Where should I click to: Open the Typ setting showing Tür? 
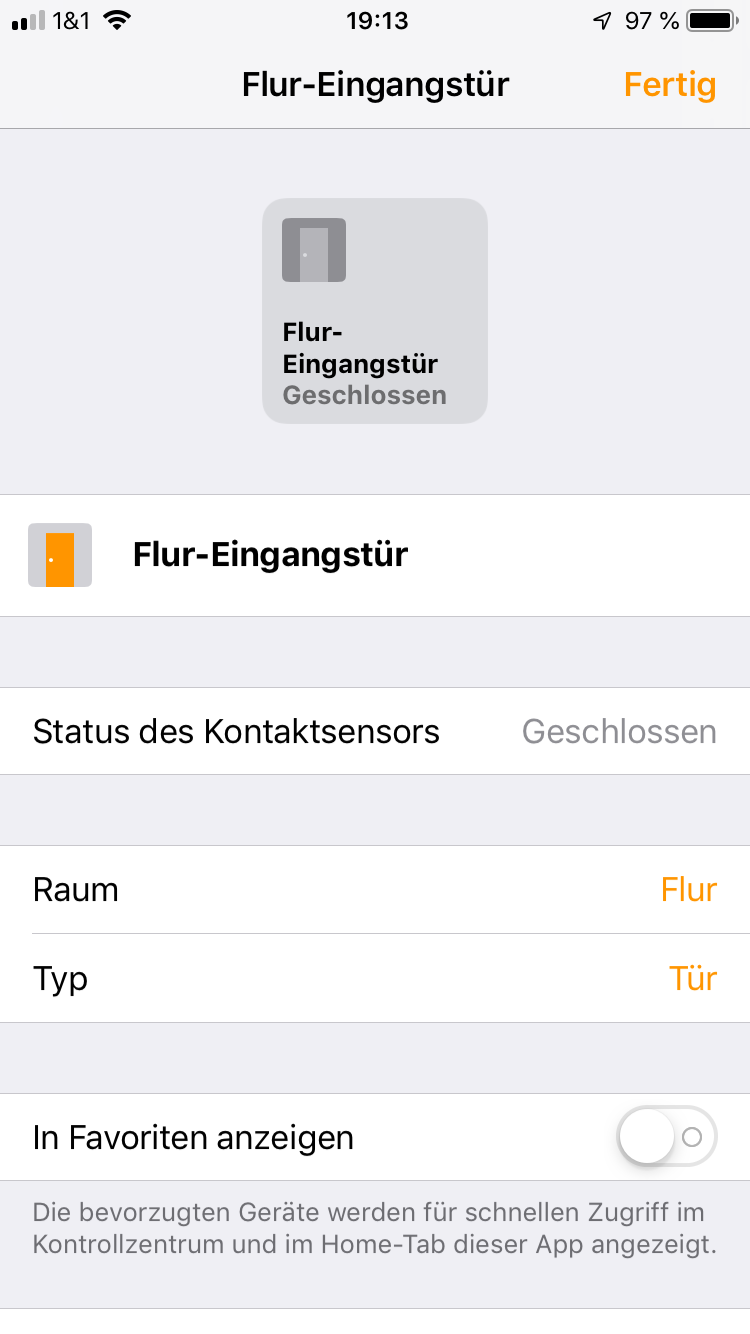[x=375, y=978]
